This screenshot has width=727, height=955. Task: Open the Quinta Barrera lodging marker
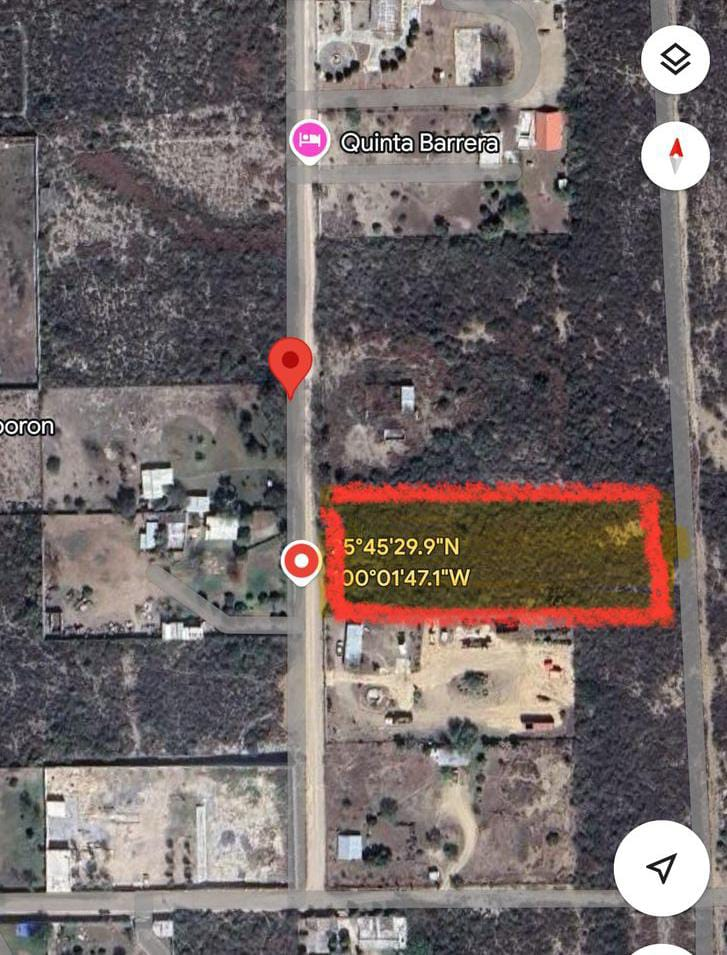[x=310, y=141]
